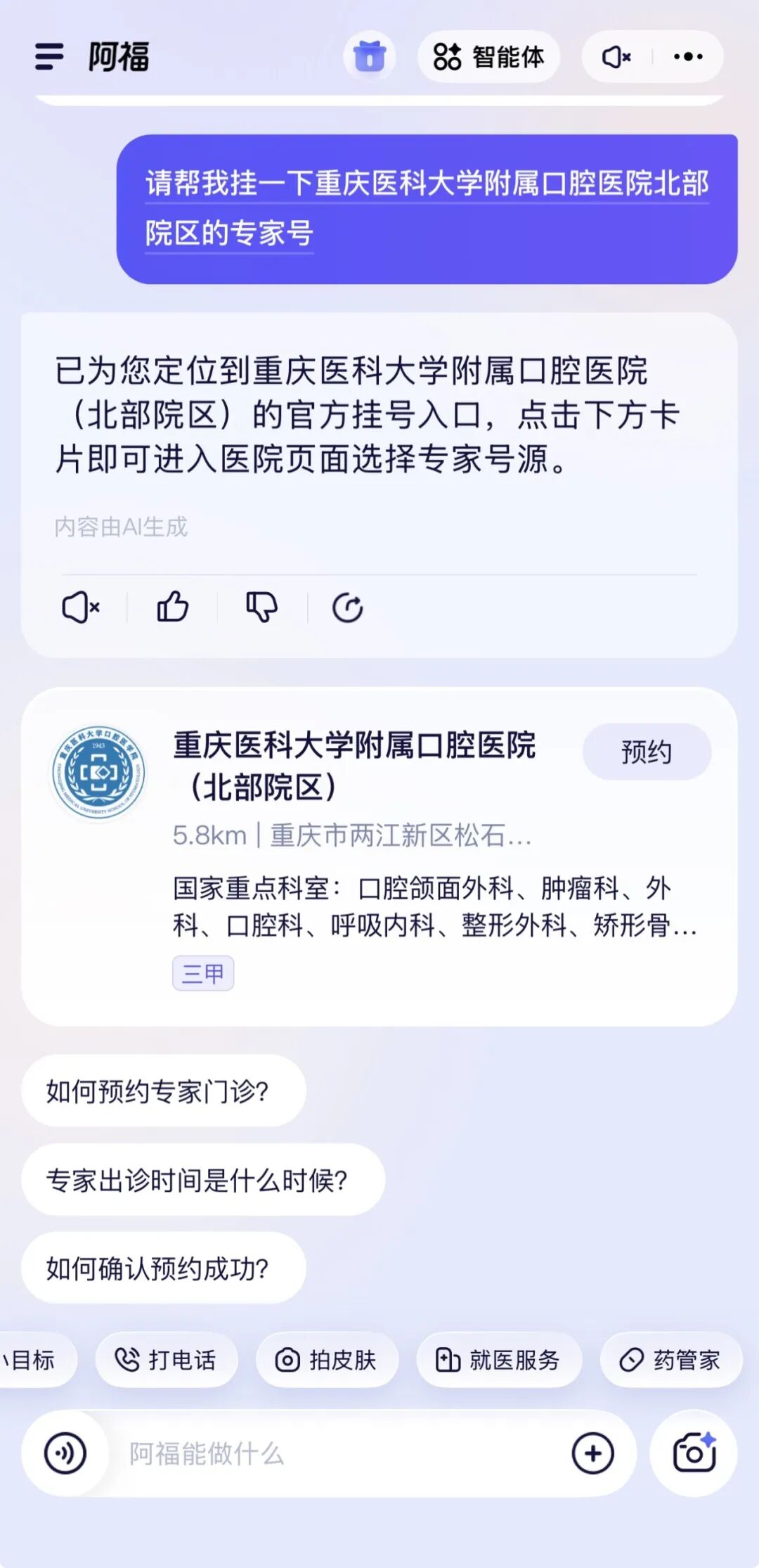Viewport: 759px width, 1568px height.
Task: Tap the read-aloud speaker under the AI reply
Action: click(82, 608)
